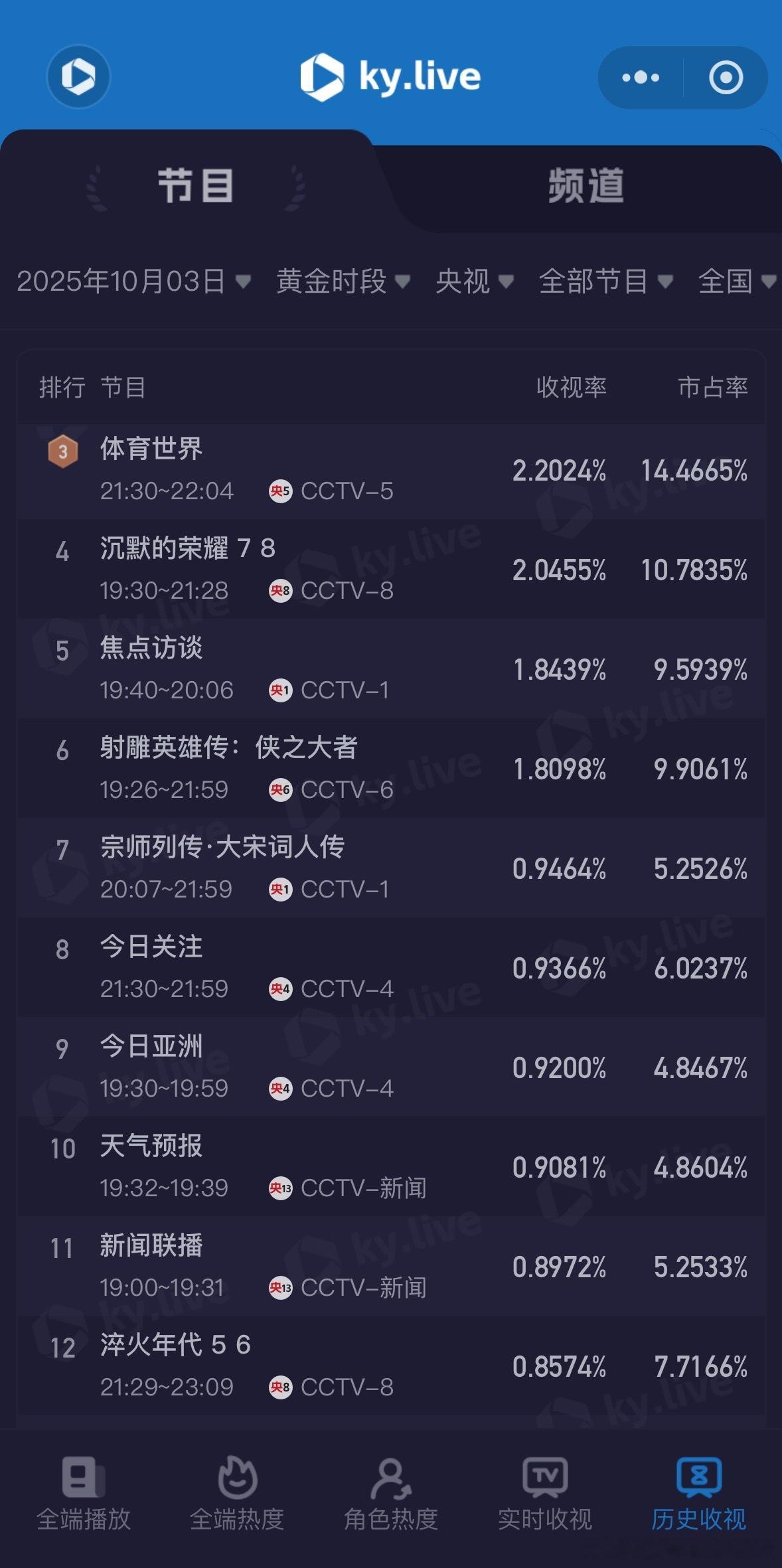This screenshot has width=782, height=1568.
Task: Close the mini program with the circle button
Action: 726,78
